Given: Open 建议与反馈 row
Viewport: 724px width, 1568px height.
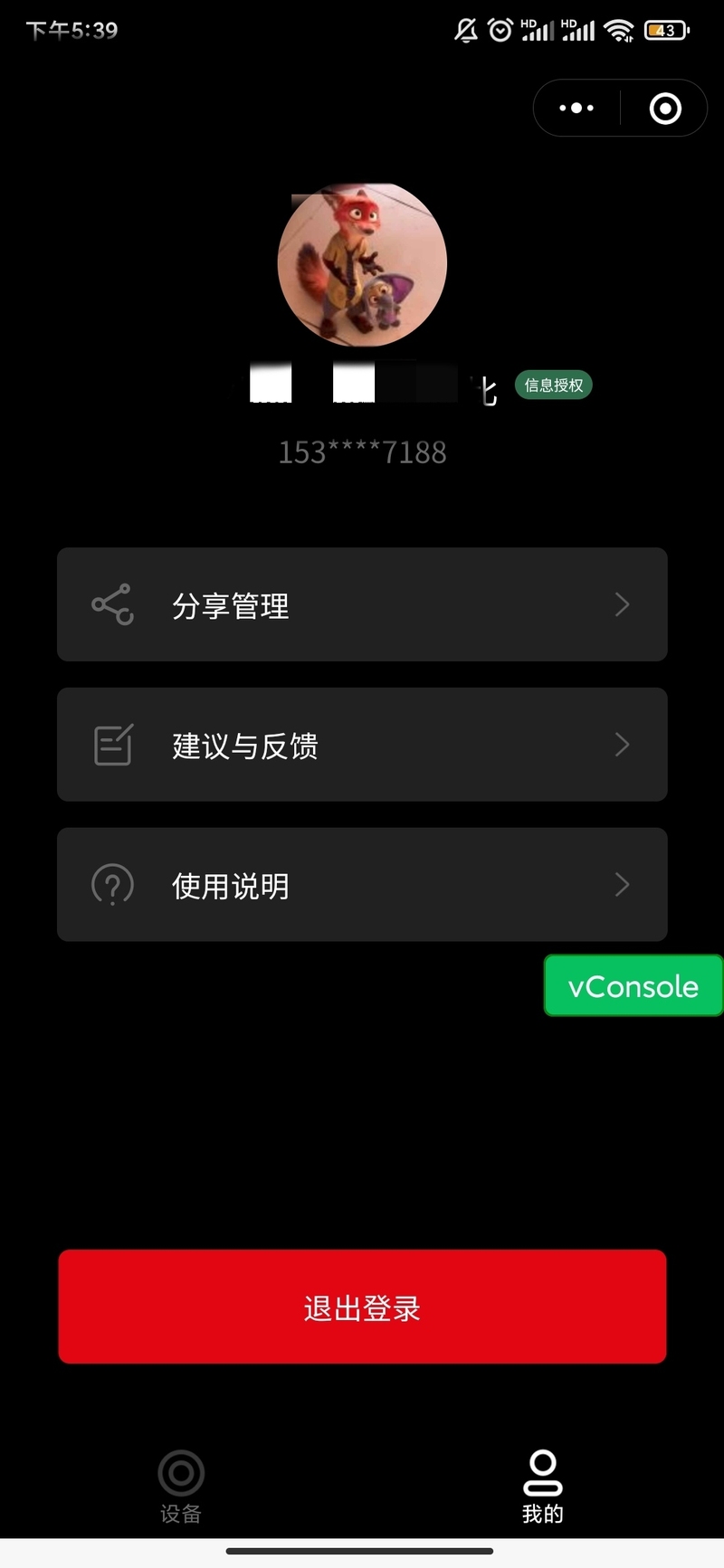Looking at the screenshot, I should pyautogui.click(x=362, y=745).
